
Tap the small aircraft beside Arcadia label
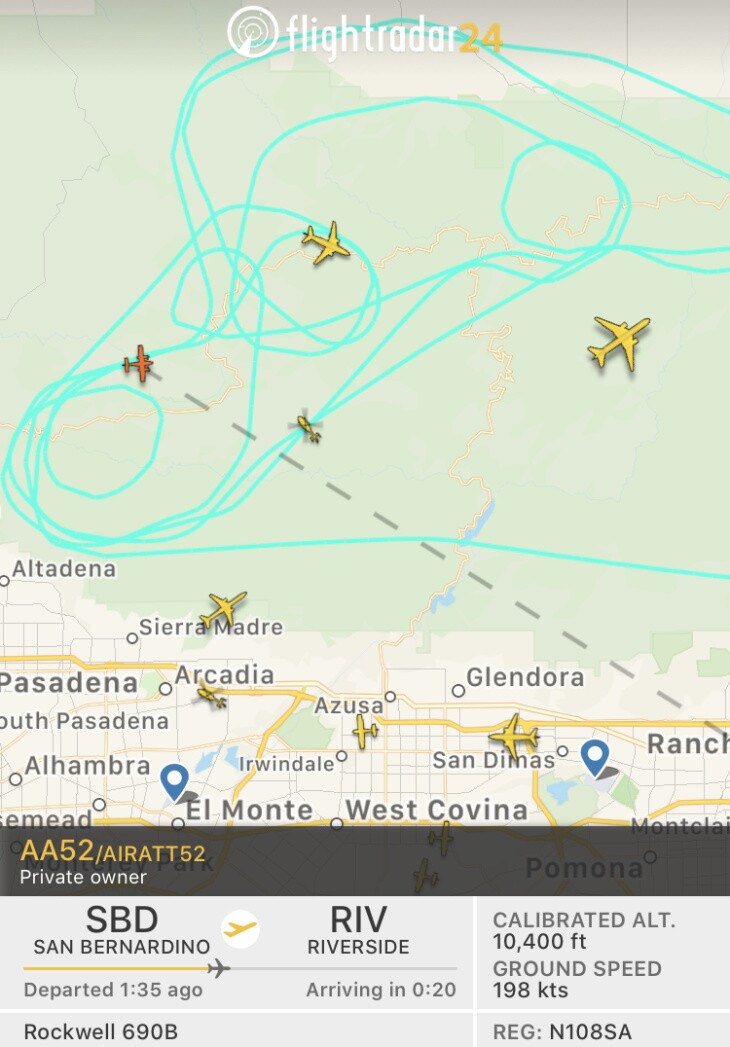(211, 694)
